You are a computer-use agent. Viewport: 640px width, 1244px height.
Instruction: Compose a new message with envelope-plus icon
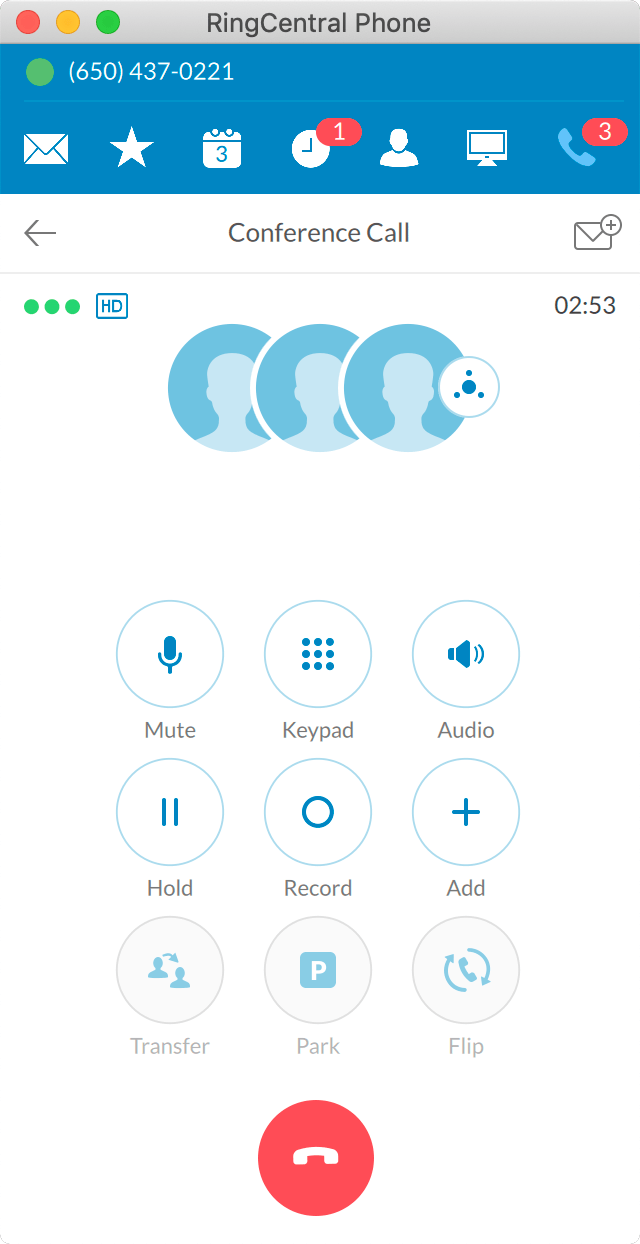(596, 233)
